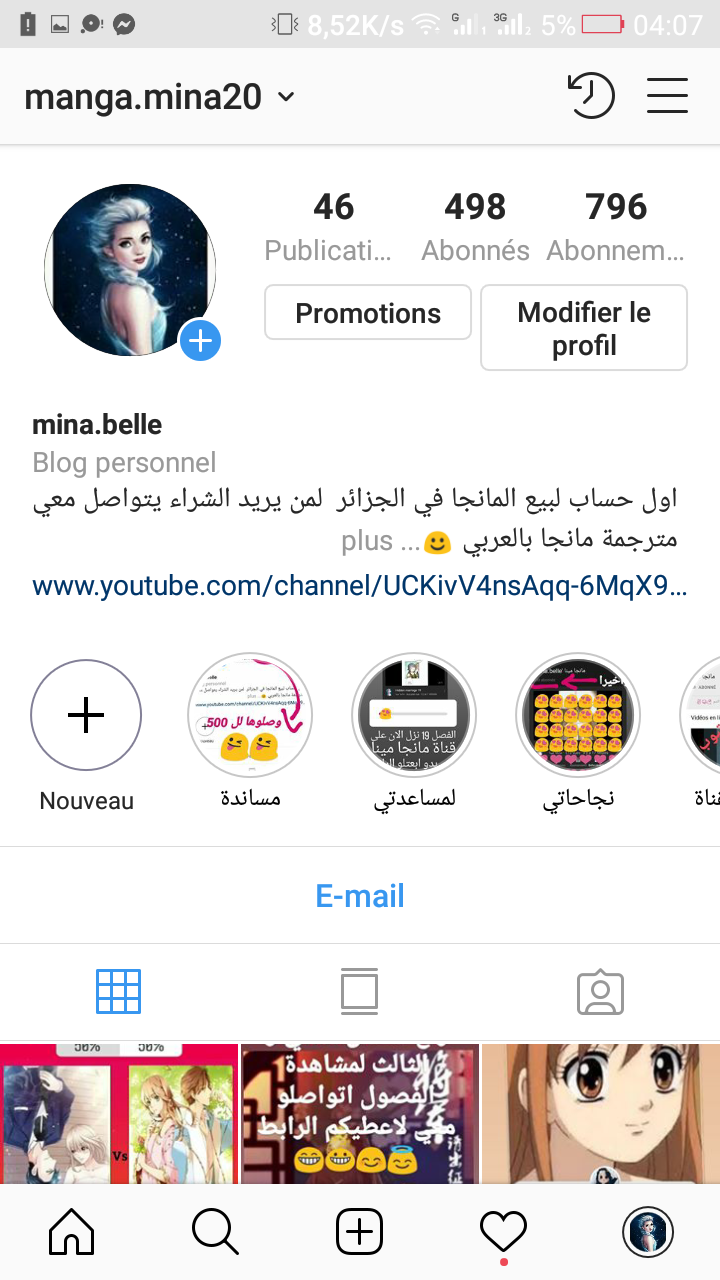Switch to the feed list view
Viewport: 720px width, 1280px height.
pos(359,992)
